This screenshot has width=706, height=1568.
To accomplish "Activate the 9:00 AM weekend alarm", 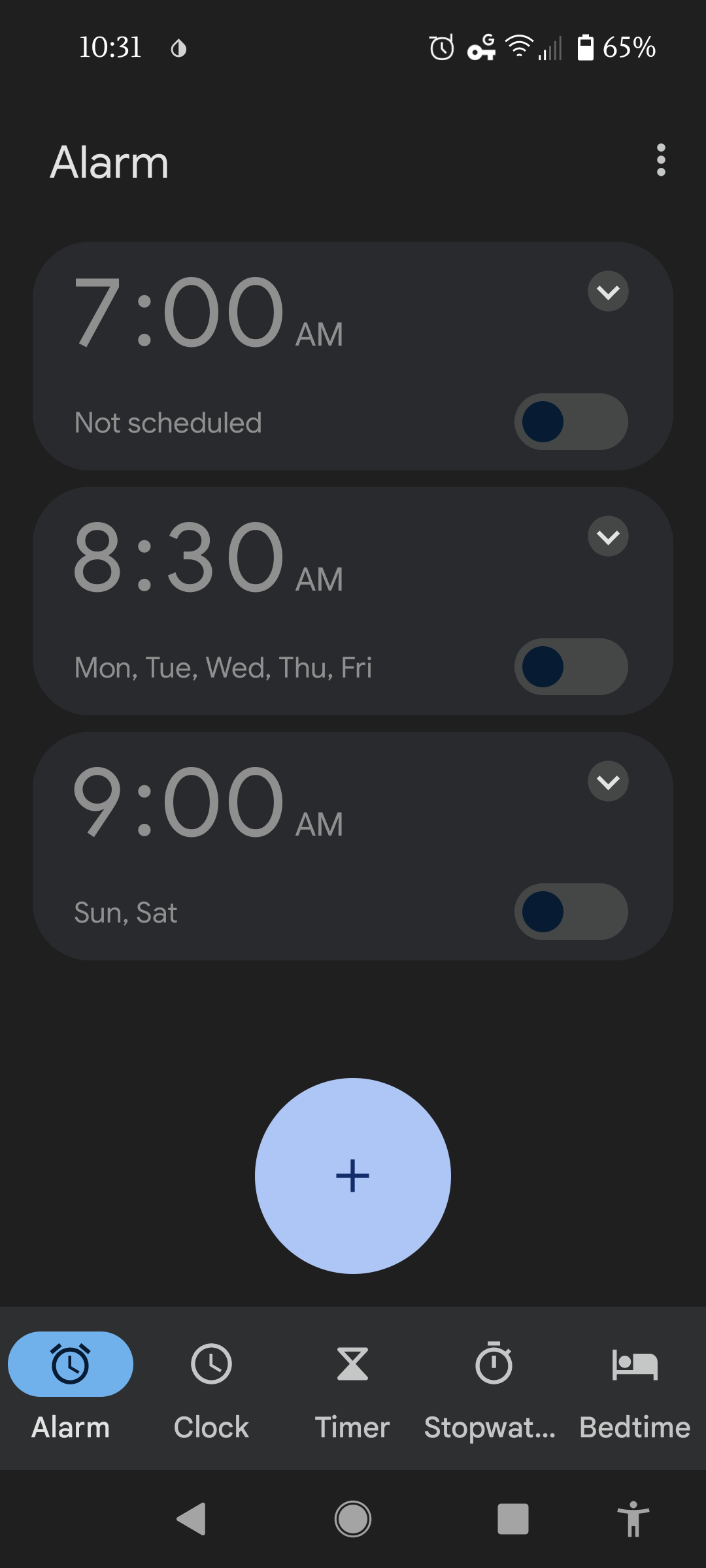I will pyautogui.click(x=570, y=912).
